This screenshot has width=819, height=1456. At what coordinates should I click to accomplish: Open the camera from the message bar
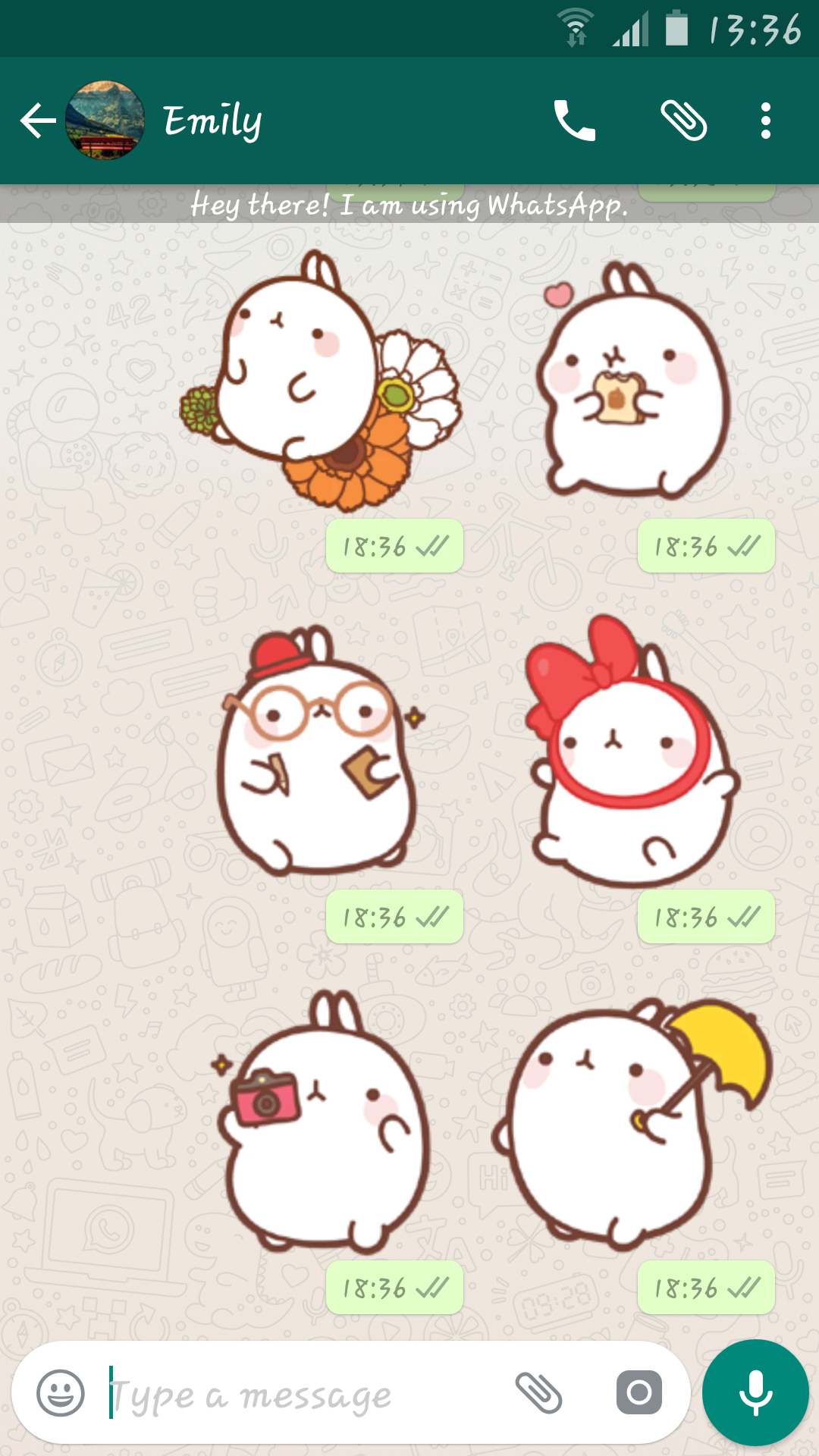coord(639,1394)
